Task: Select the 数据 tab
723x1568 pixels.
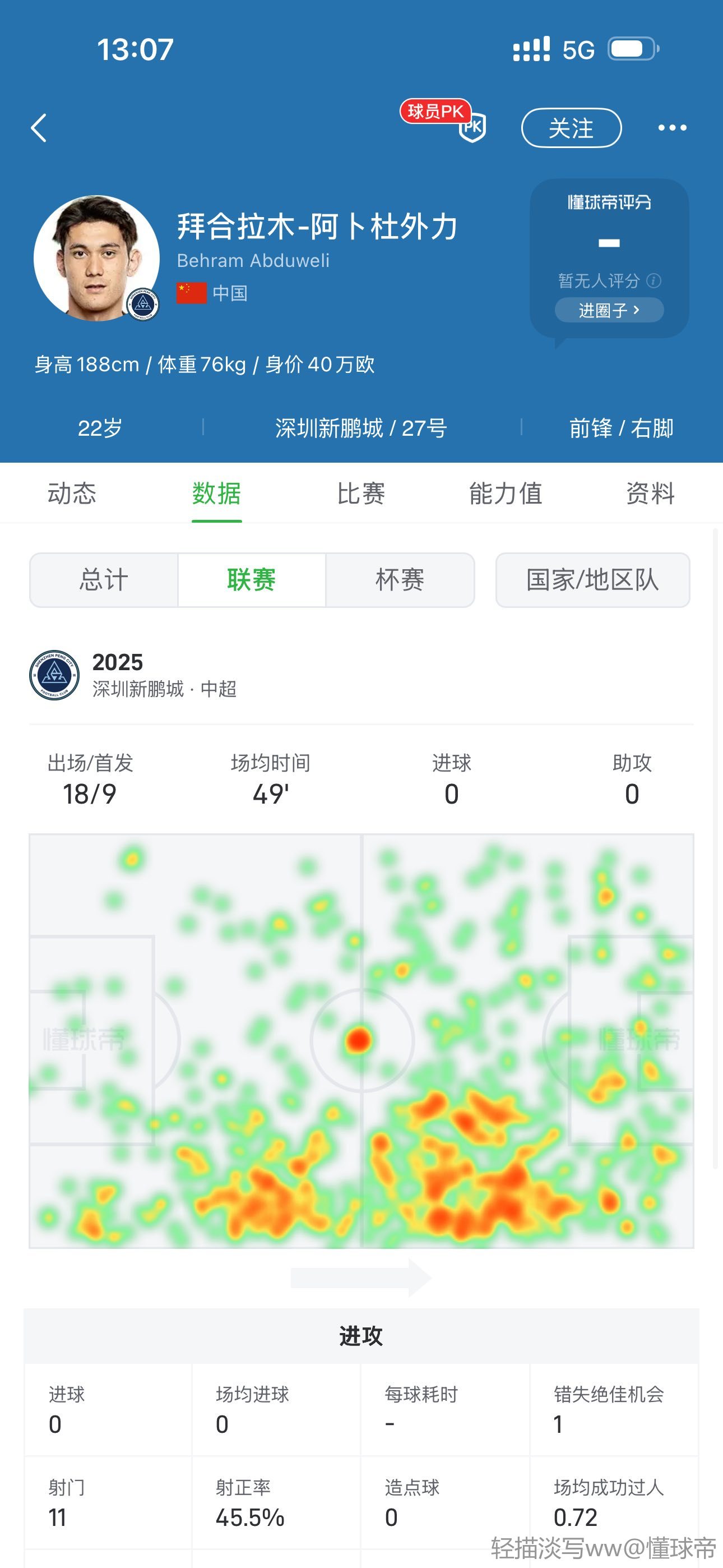Action: tap(217, 493)
